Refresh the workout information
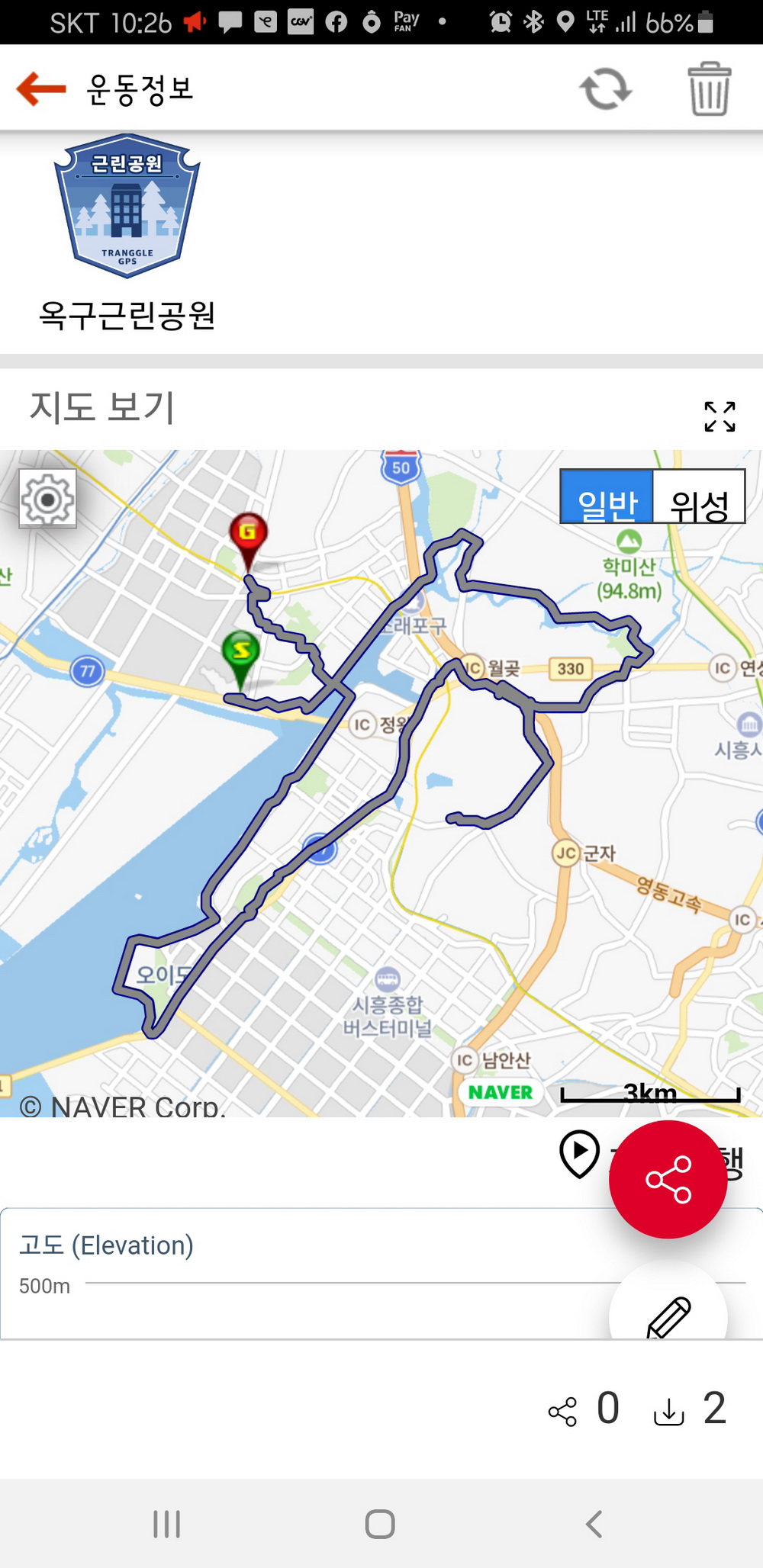This screenshot has height=1568, width=763. pyautogui.click(x=605, y=89)
